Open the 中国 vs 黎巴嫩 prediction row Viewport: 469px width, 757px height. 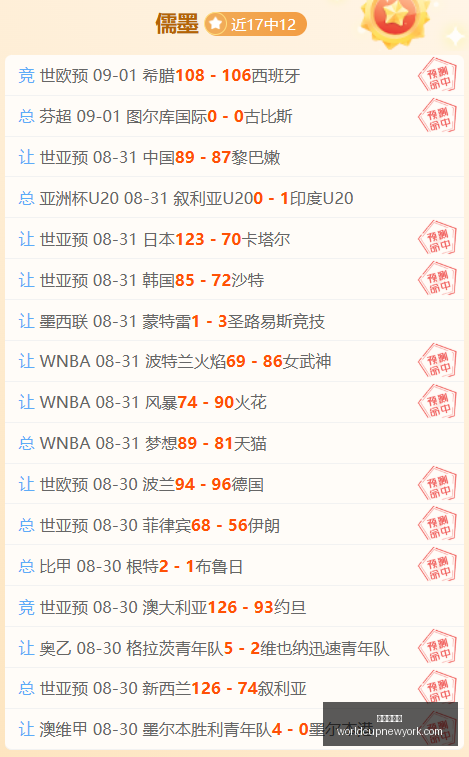(234, 157)
